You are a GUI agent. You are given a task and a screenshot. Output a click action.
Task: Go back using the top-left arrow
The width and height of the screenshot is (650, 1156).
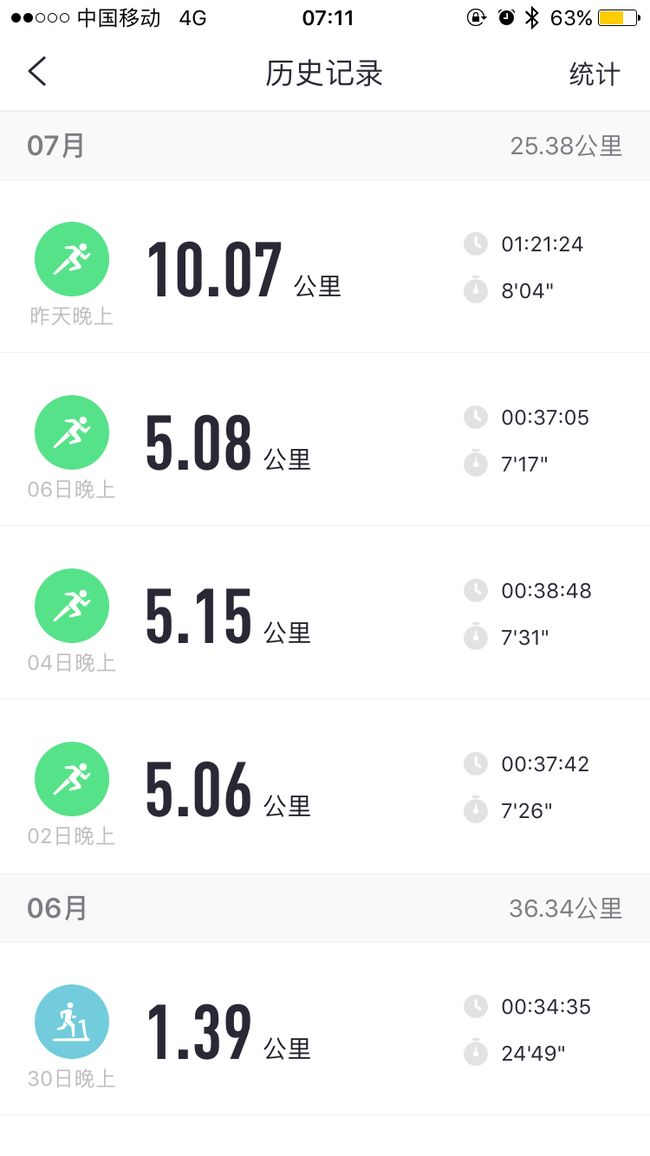(38, 72)
